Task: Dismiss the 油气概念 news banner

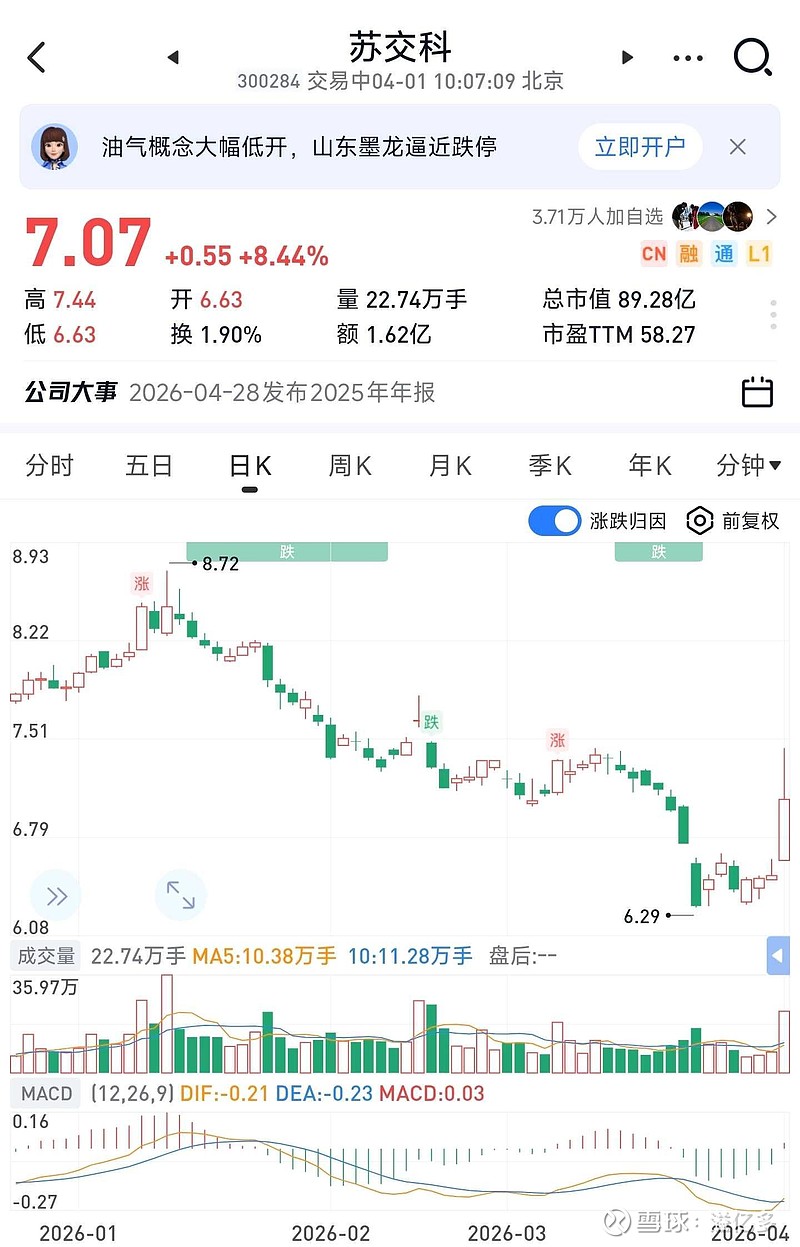Action: (x=738, y=147)
